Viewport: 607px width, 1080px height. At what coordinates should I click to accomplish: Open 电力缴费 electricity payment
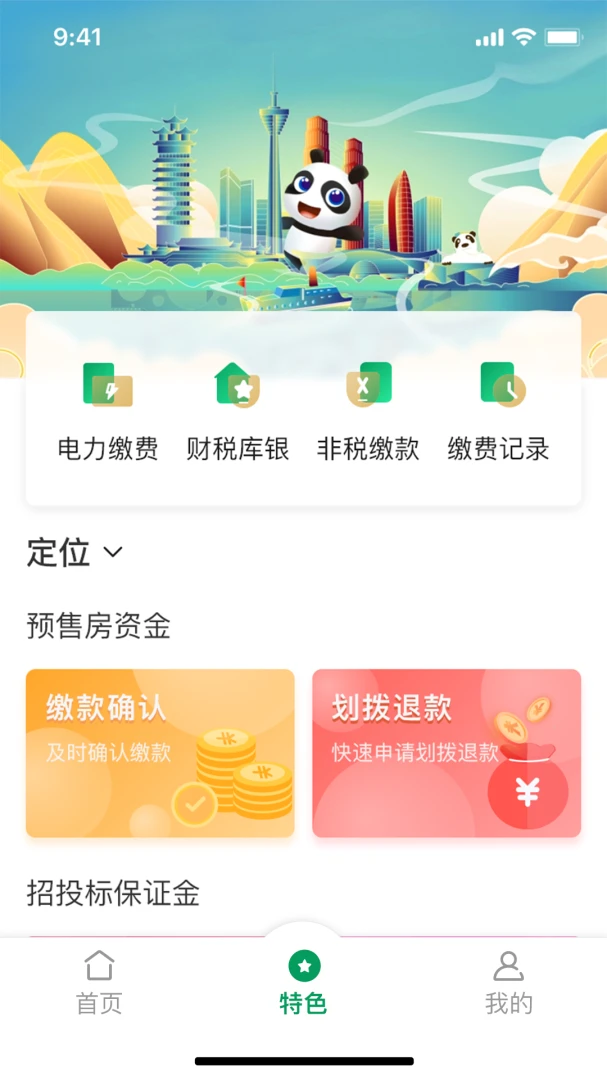click(x=108, y=412)
